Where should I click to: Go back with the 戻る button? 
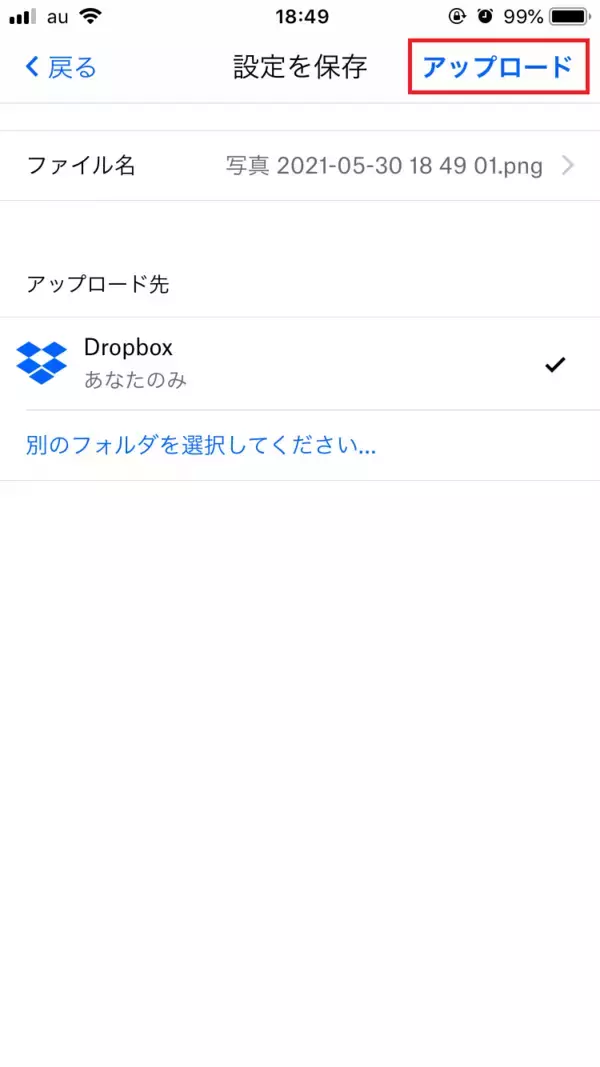[61, 68]
